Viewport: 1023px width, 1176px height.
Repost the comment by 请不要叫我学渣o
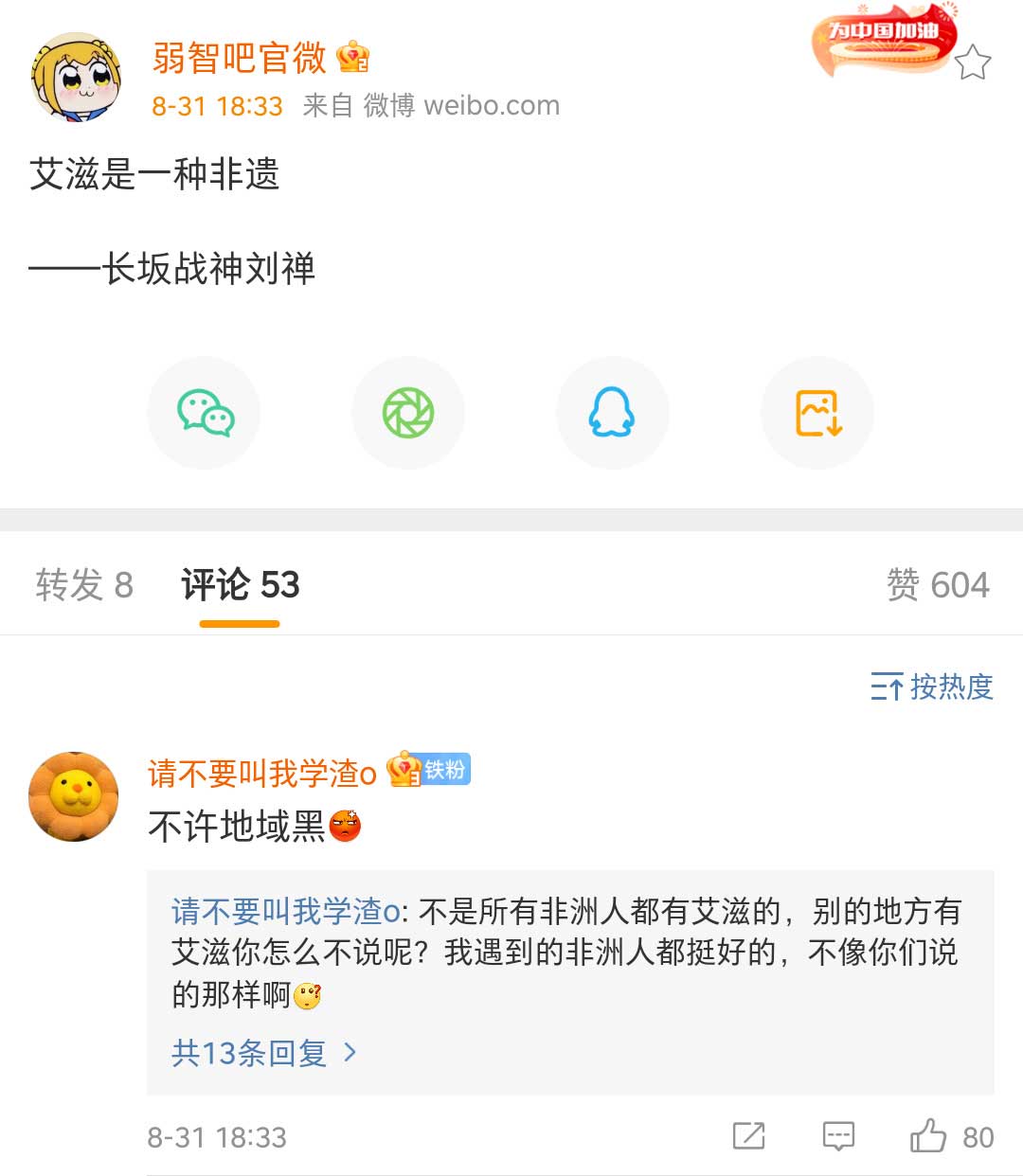point(748,1135)
